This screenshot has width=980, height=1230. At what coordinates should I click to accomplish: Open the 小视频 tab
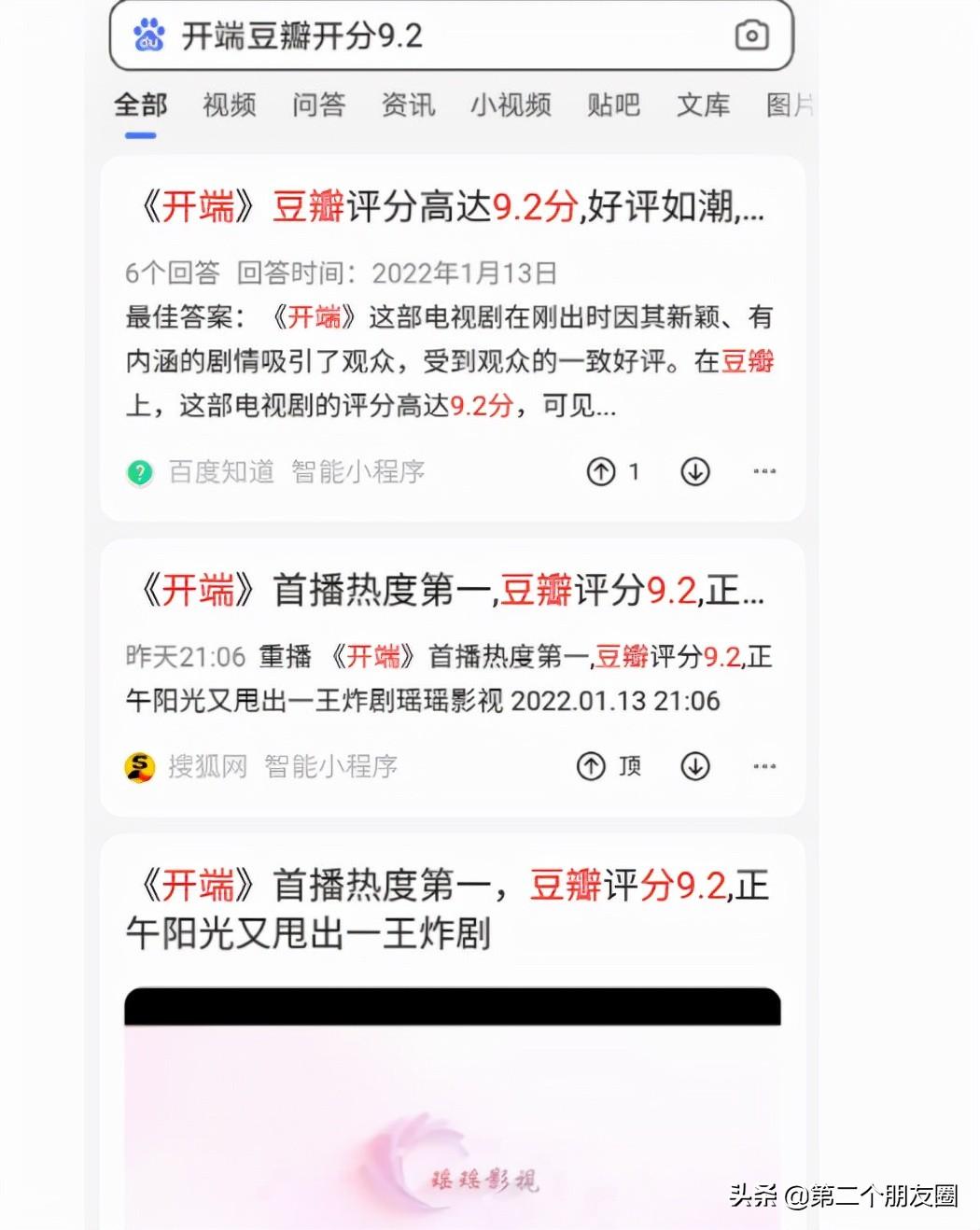point(511,105)
